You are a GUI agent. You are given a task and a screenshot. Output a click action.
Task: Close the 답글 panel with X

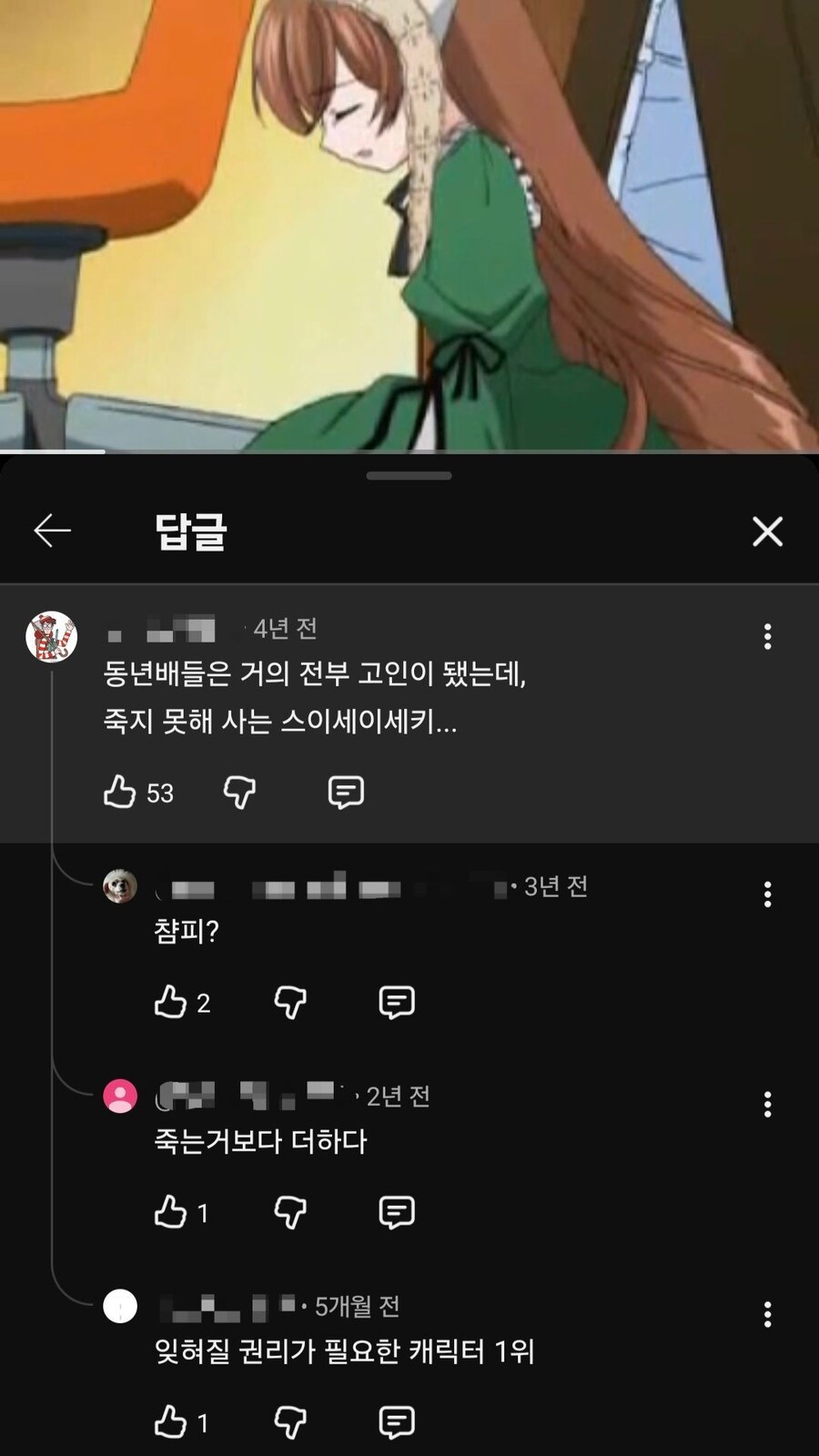tap(767, 532)
